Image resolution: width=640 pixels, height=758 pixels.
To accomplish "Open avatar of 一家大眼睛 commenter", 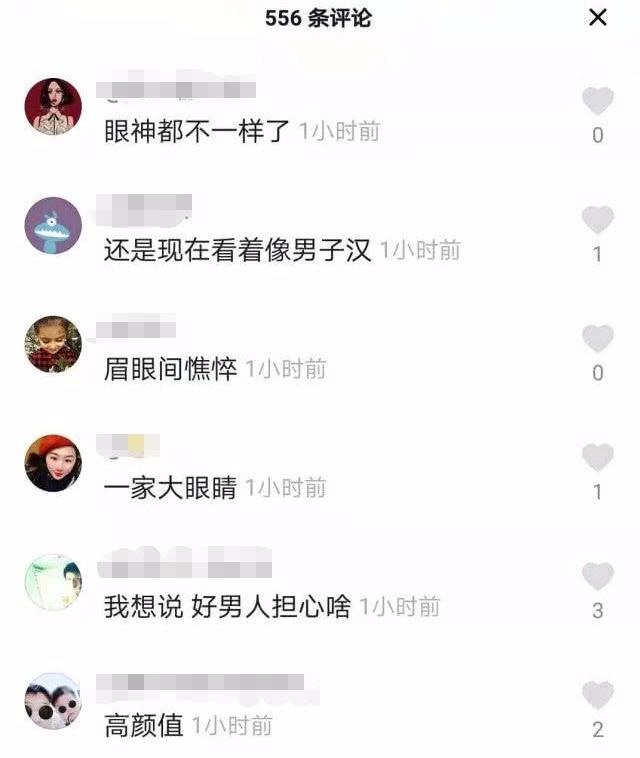I will click(x=52, y=463).
